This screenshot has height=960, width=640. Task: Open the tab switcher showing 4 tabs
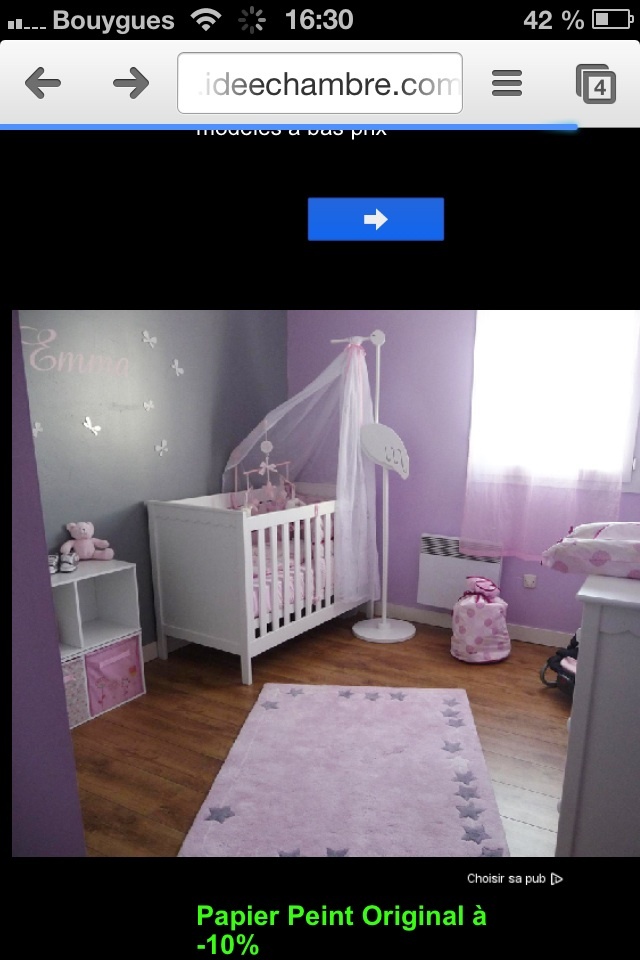pyautogui.click(x=596, y=84)
